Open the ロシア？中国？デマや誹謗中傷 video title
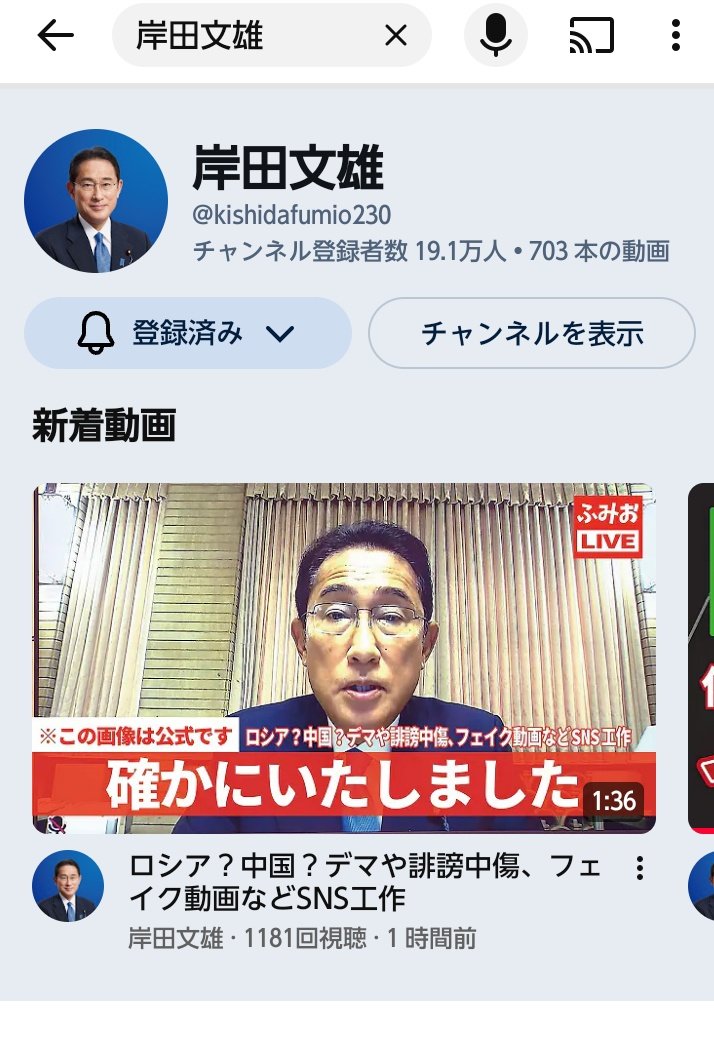Screen dimensions: 714x1046 (x=365, y=883)
